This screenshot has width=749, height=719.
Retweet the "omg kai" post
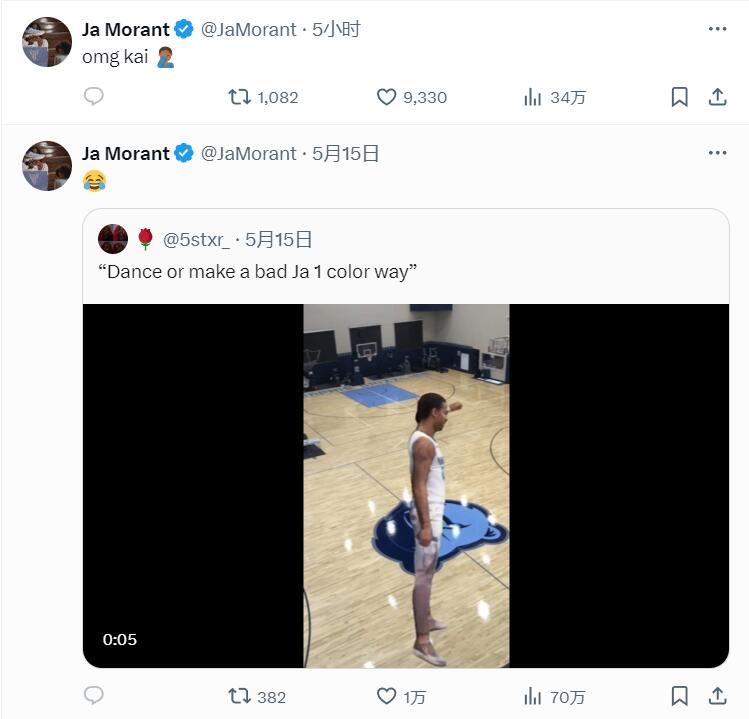coord(240,97)
